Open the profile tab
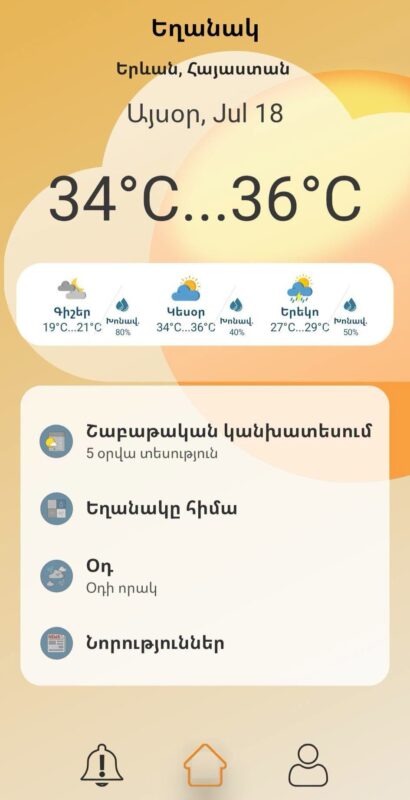This screenshot has height=800, width=410. (308, 765)
